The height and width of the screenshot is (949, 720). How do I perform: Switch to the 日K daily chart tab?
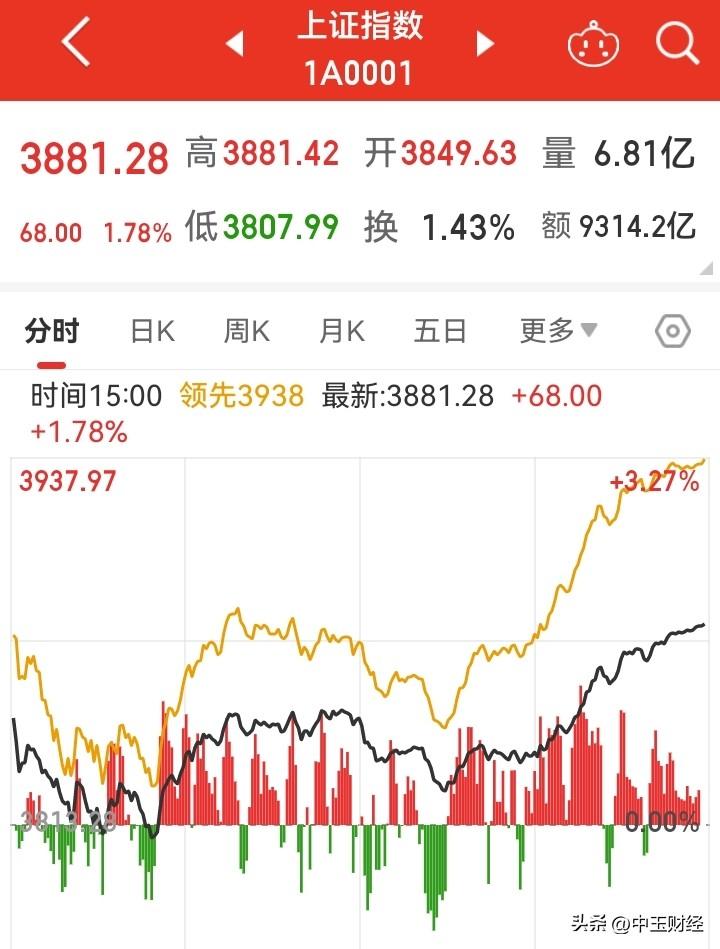pyautogui.click(x=150, y=330)
